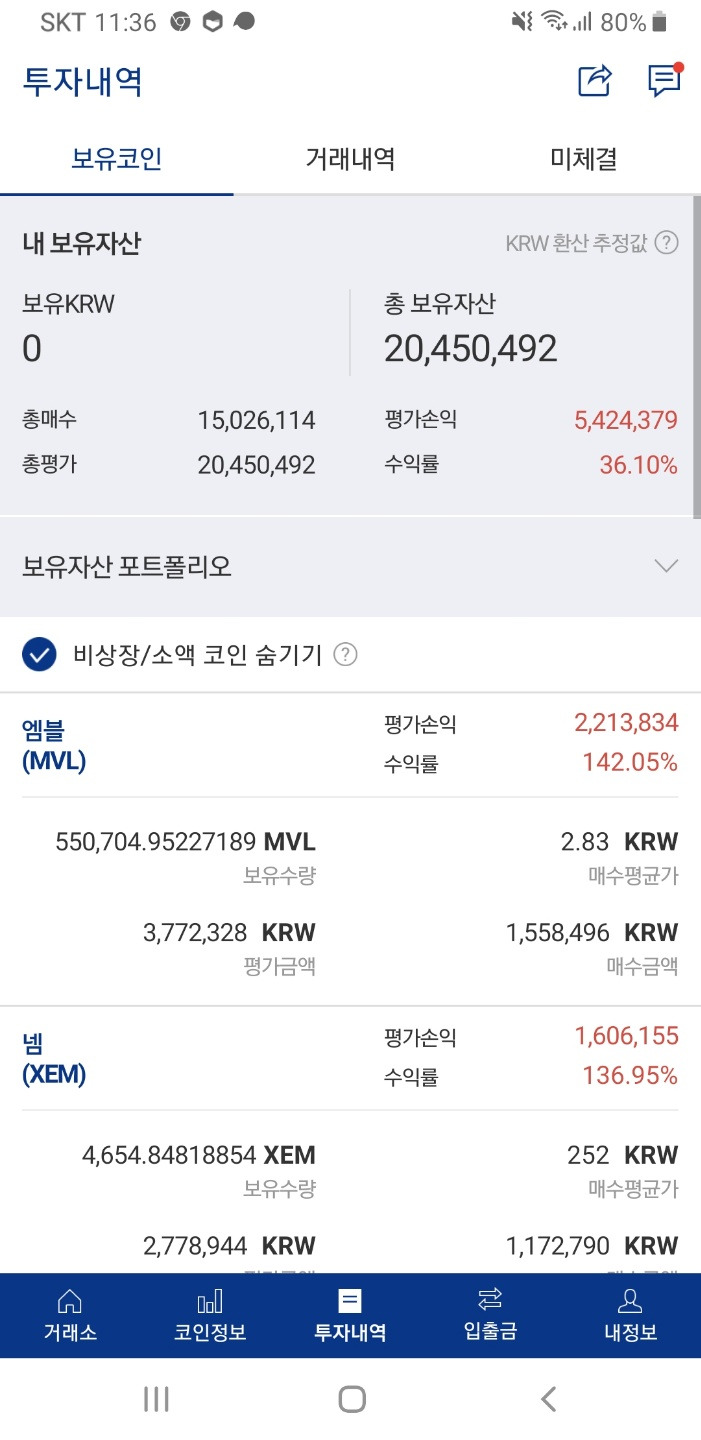Switch to the 미체결 tab

(584, 158)
